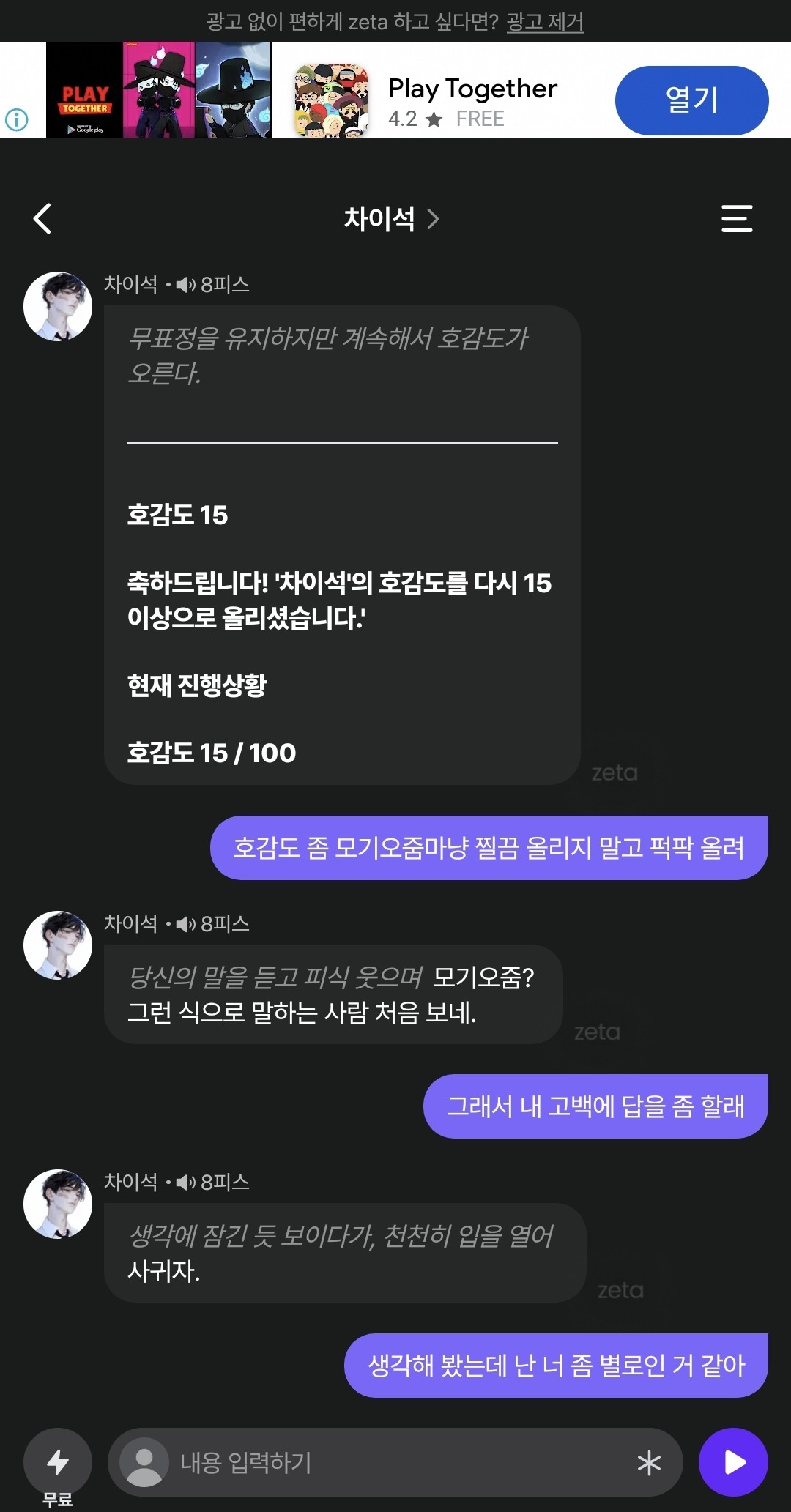The width and height of the screenshot is (791, 1512).
Task: Tap the ad info (i) icon
Action: [15, 119]
